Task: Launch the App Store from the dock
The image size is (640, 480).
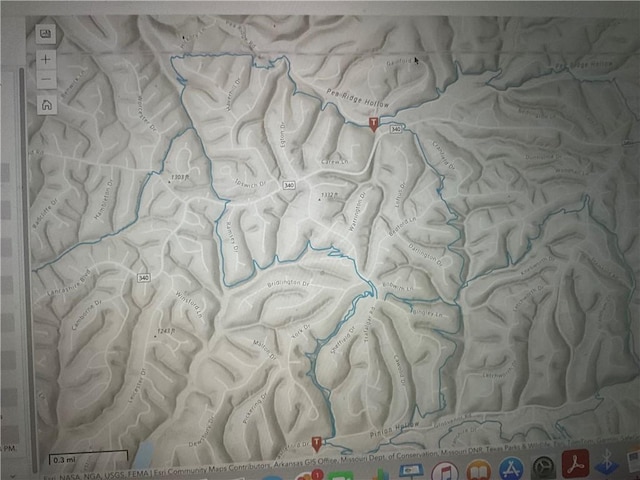Action: (511, 470)
